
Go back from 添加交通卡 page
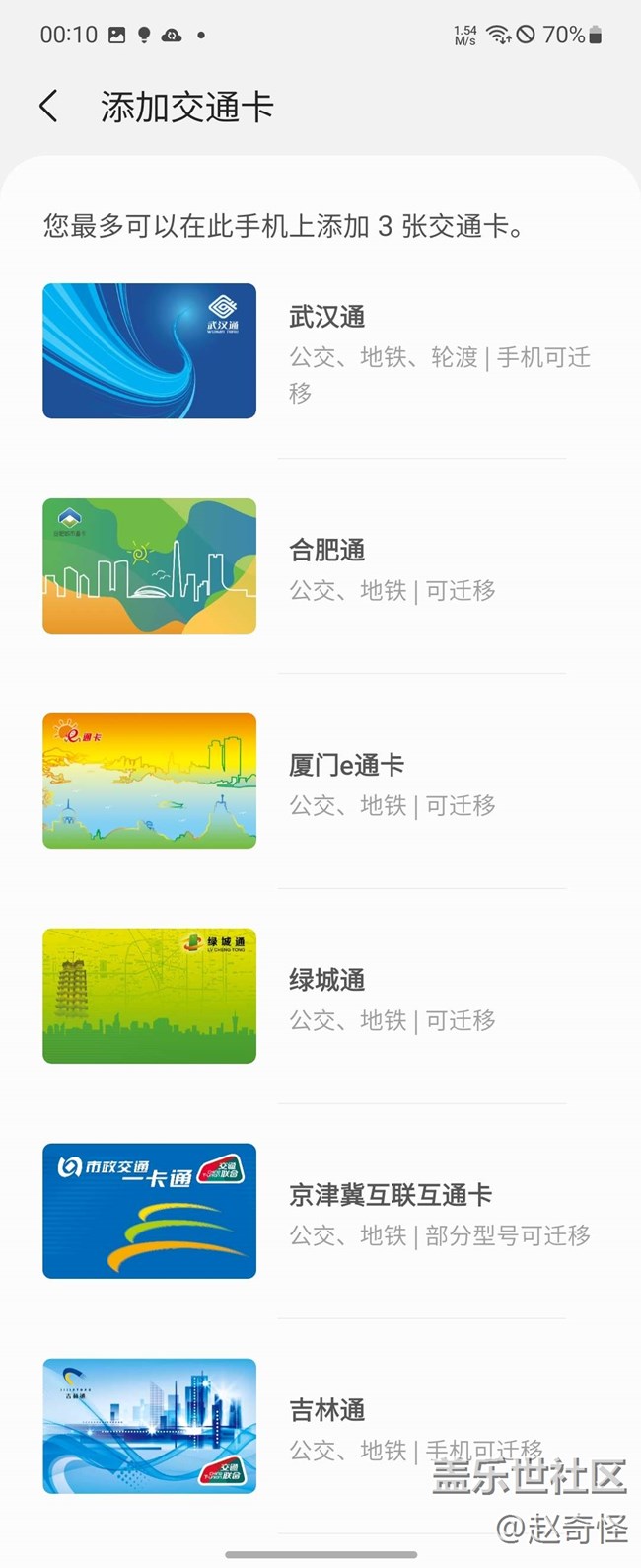tap(49, 107)
